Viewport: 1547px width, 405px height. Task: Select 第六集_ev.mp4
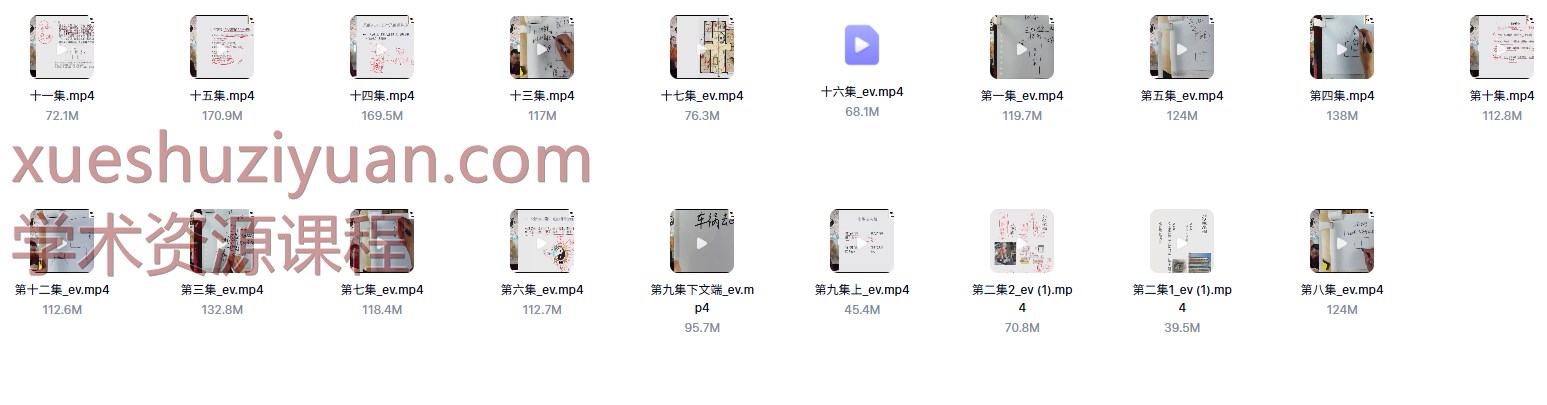tap(542, 241)
